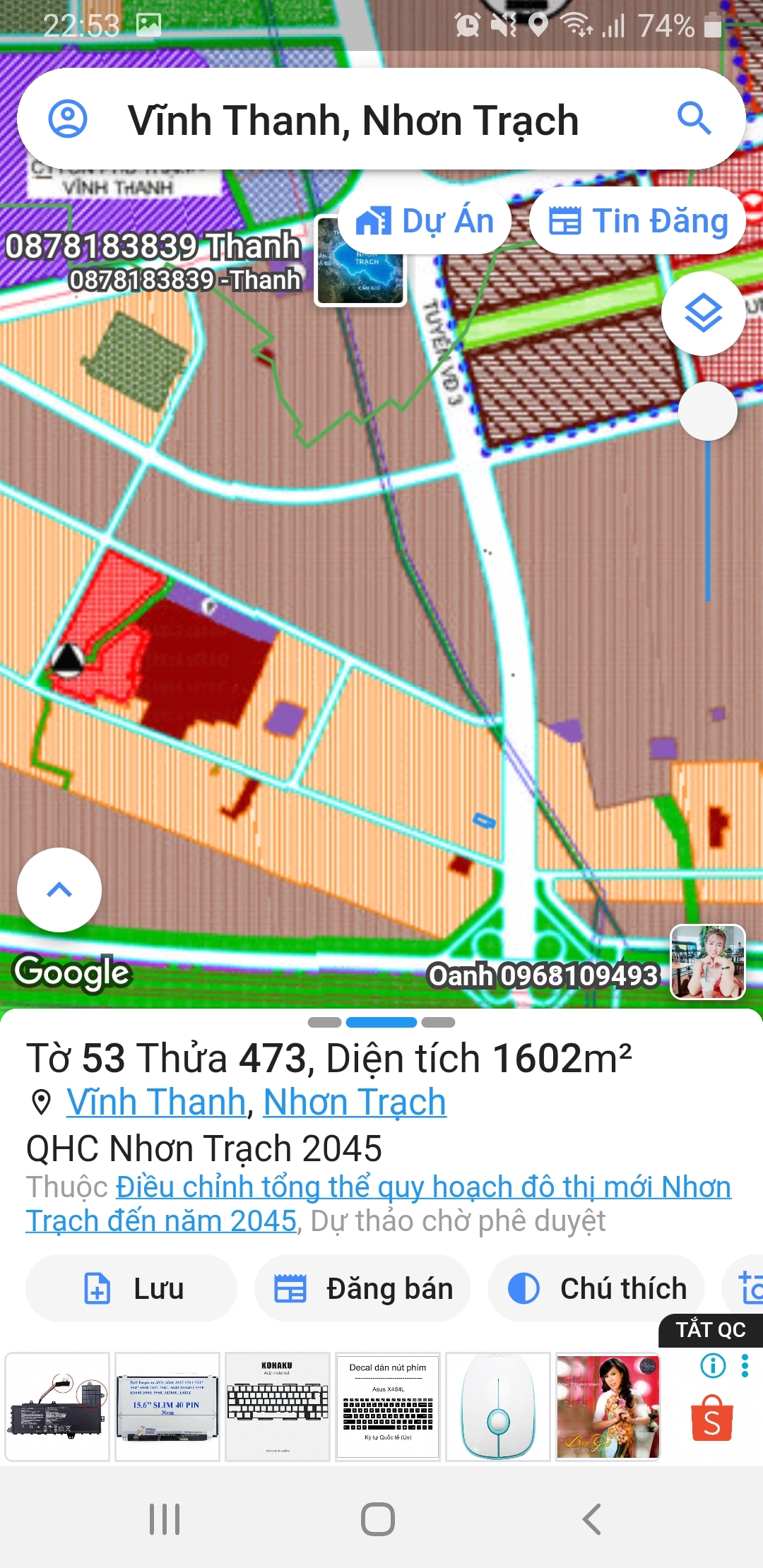The width and height of the screenshot is (763, 1568).
Task: Open the ad info icon
Action: point(713,1365)
